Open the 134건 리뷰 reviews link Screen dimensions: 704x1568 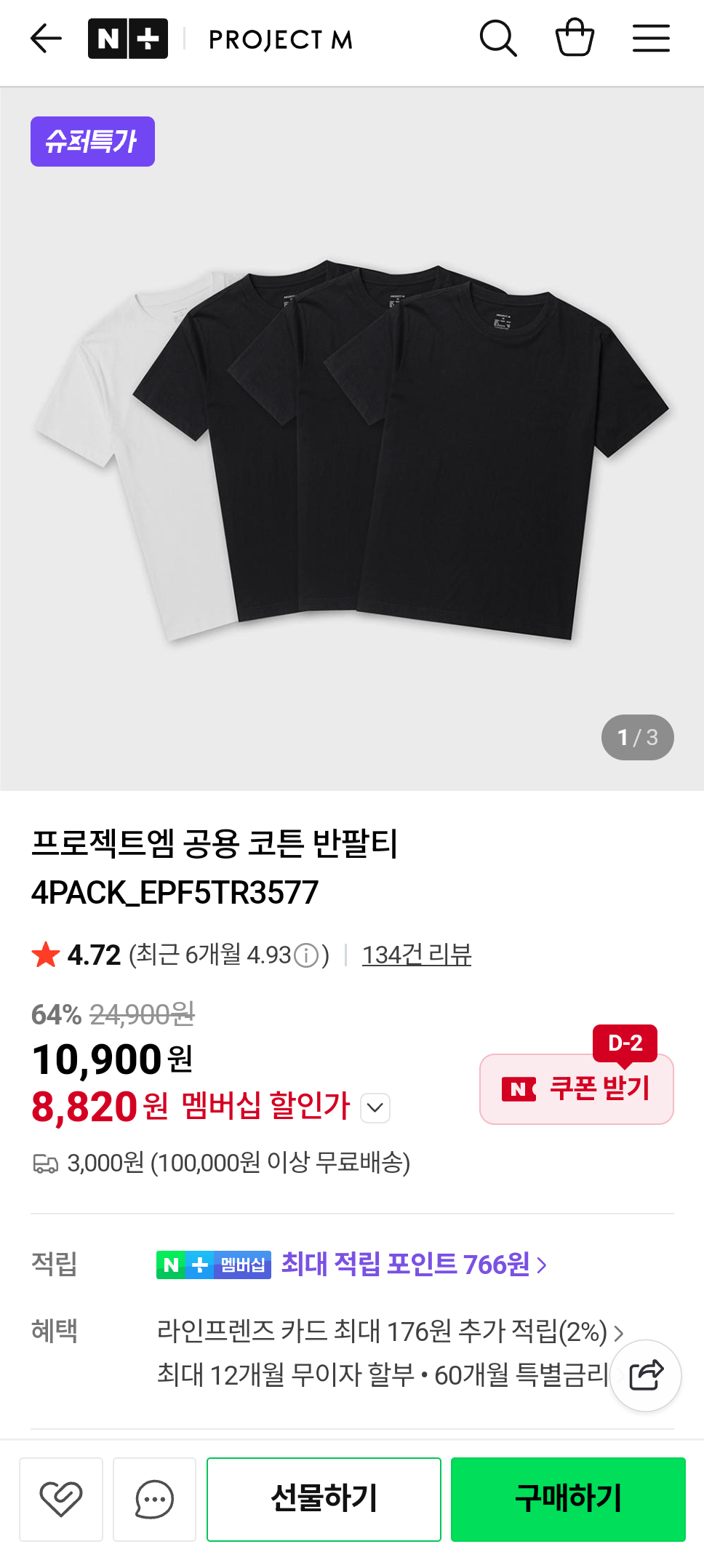click(x=416, y=956)
